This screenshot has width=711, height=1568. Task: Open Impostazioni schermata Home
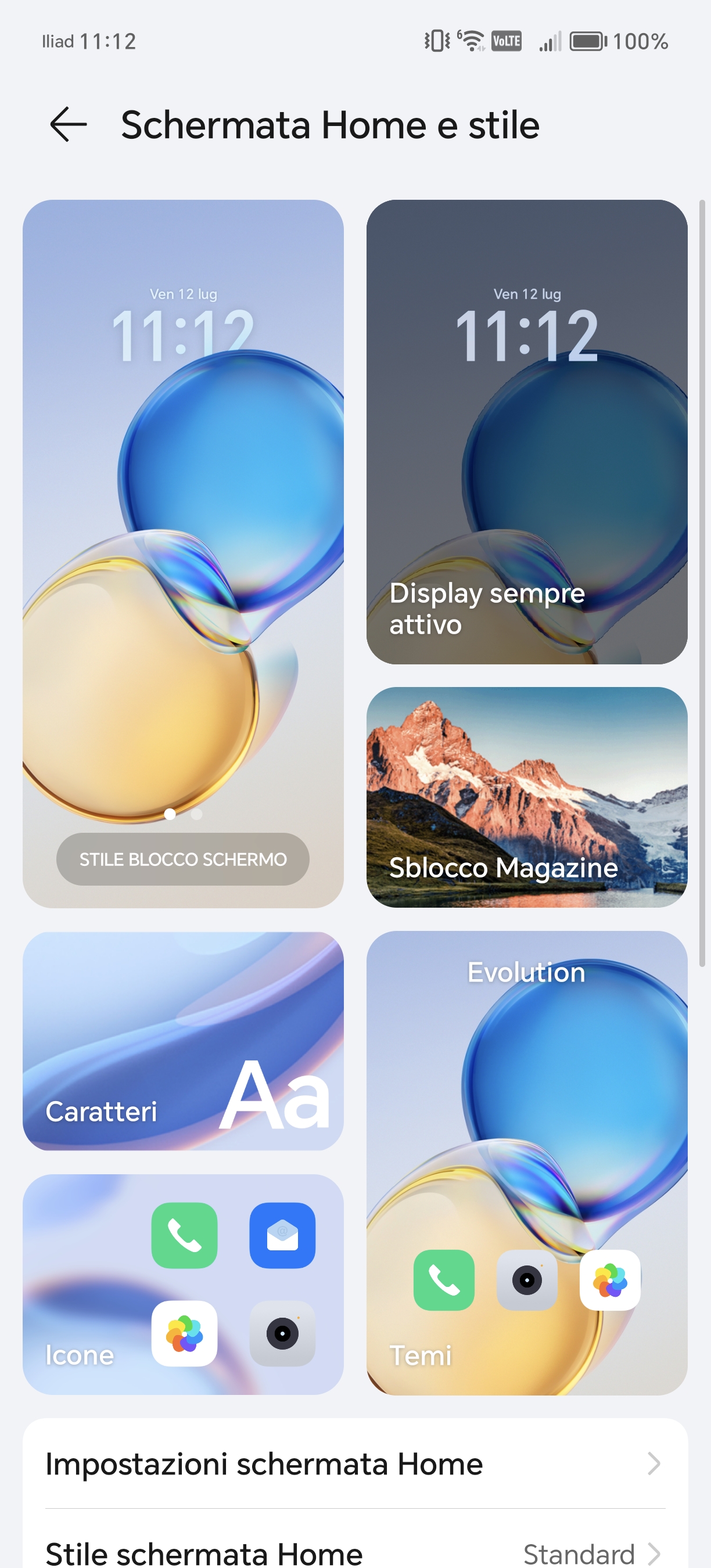tap(355, 1464)
